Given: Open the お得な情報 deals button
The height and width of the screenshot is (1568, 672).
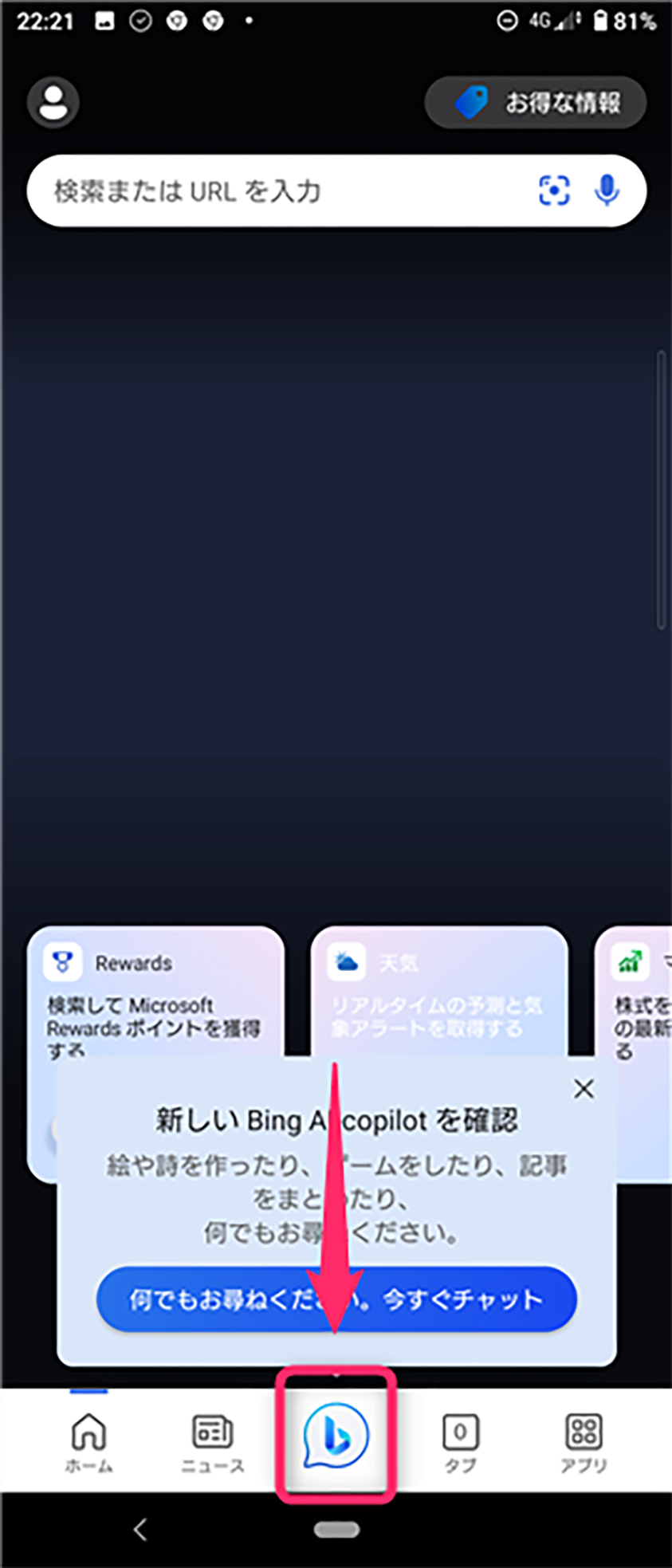Looking at the screenshot, I should [x=536, y=102].
